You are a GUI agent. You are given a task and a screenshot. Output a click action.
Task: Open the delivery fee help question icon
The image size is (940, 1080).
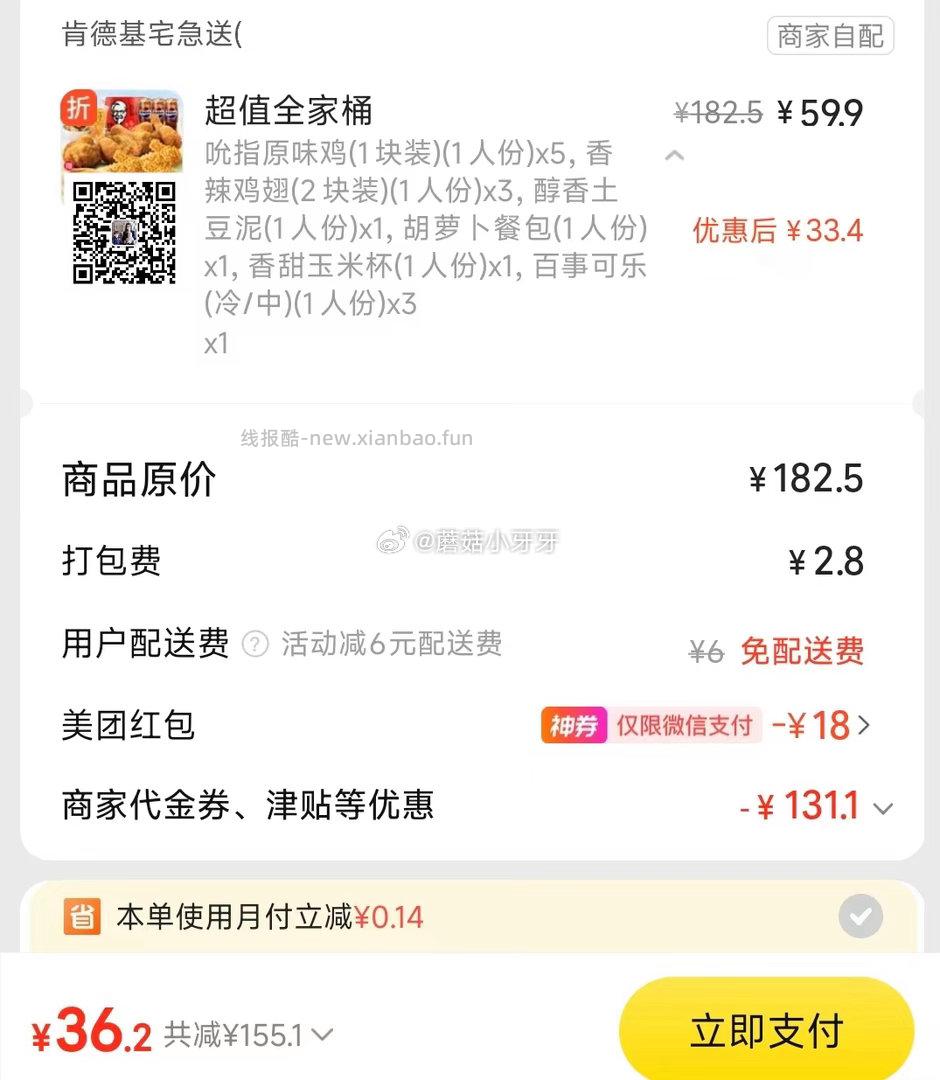point(254,644)
